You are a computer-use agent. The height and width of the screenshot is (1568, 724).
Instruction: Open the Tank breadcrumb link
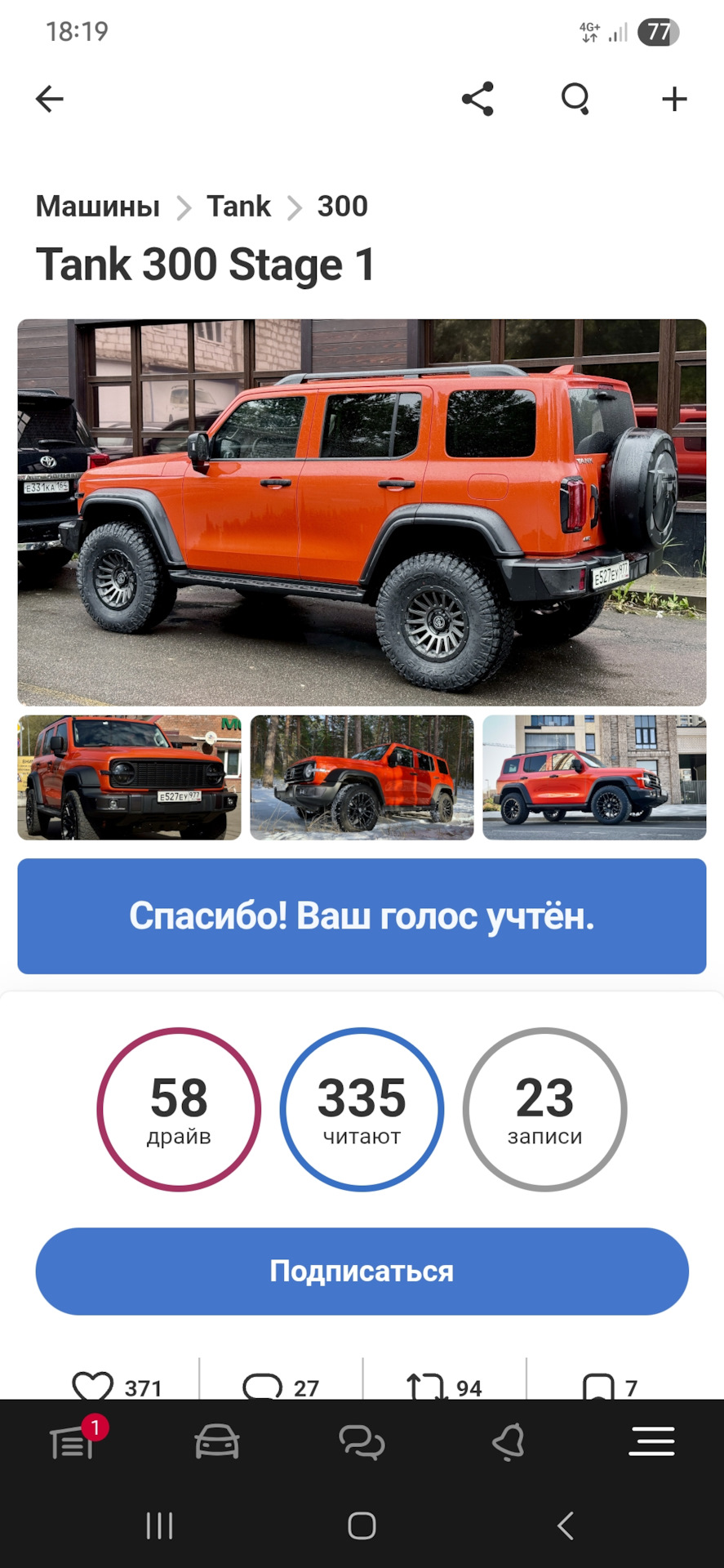tap(238, 206)
